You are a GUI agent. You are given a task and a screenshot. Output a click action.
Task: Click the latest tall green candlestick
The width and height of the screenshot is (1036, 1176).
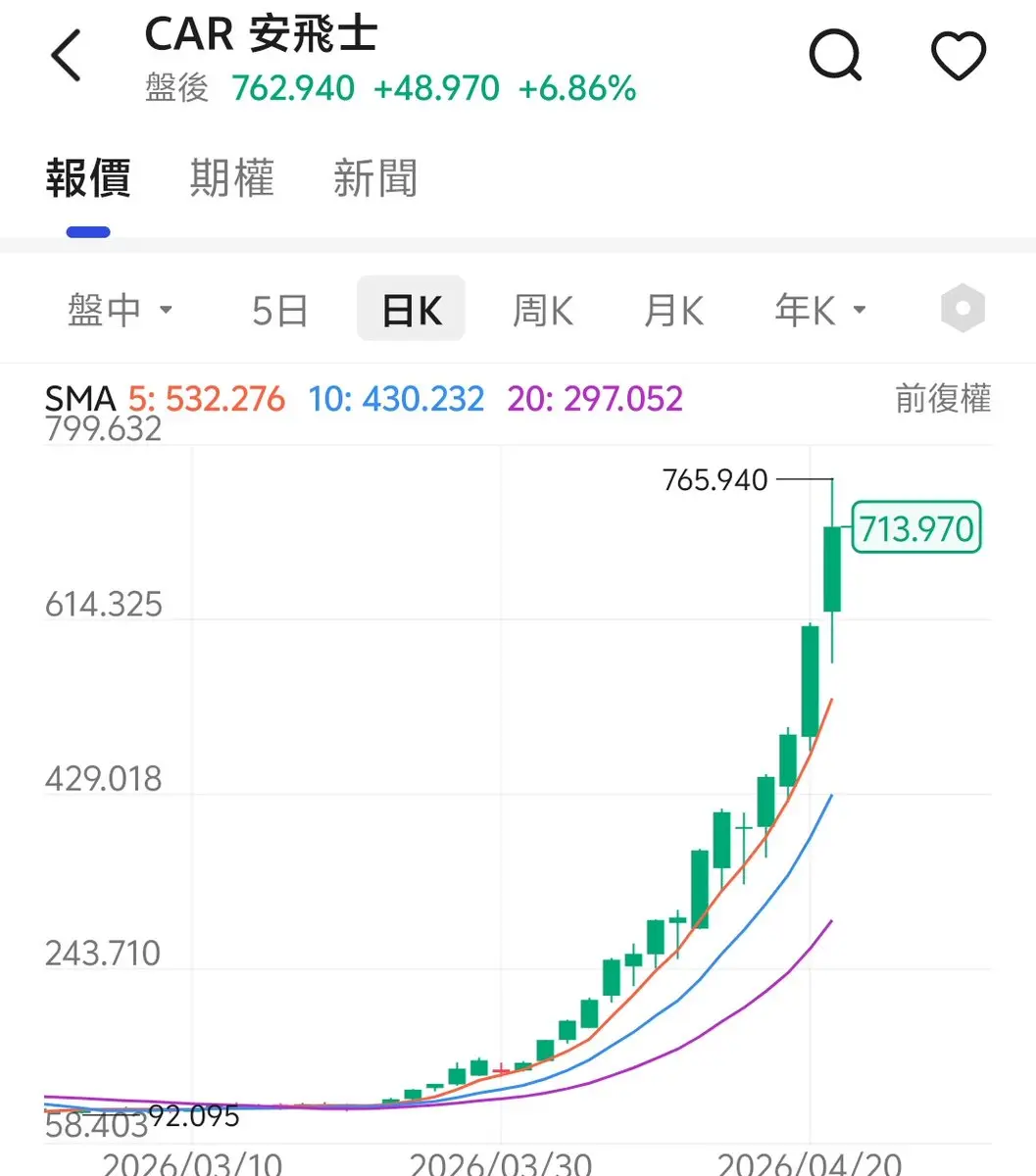[830, 568]
